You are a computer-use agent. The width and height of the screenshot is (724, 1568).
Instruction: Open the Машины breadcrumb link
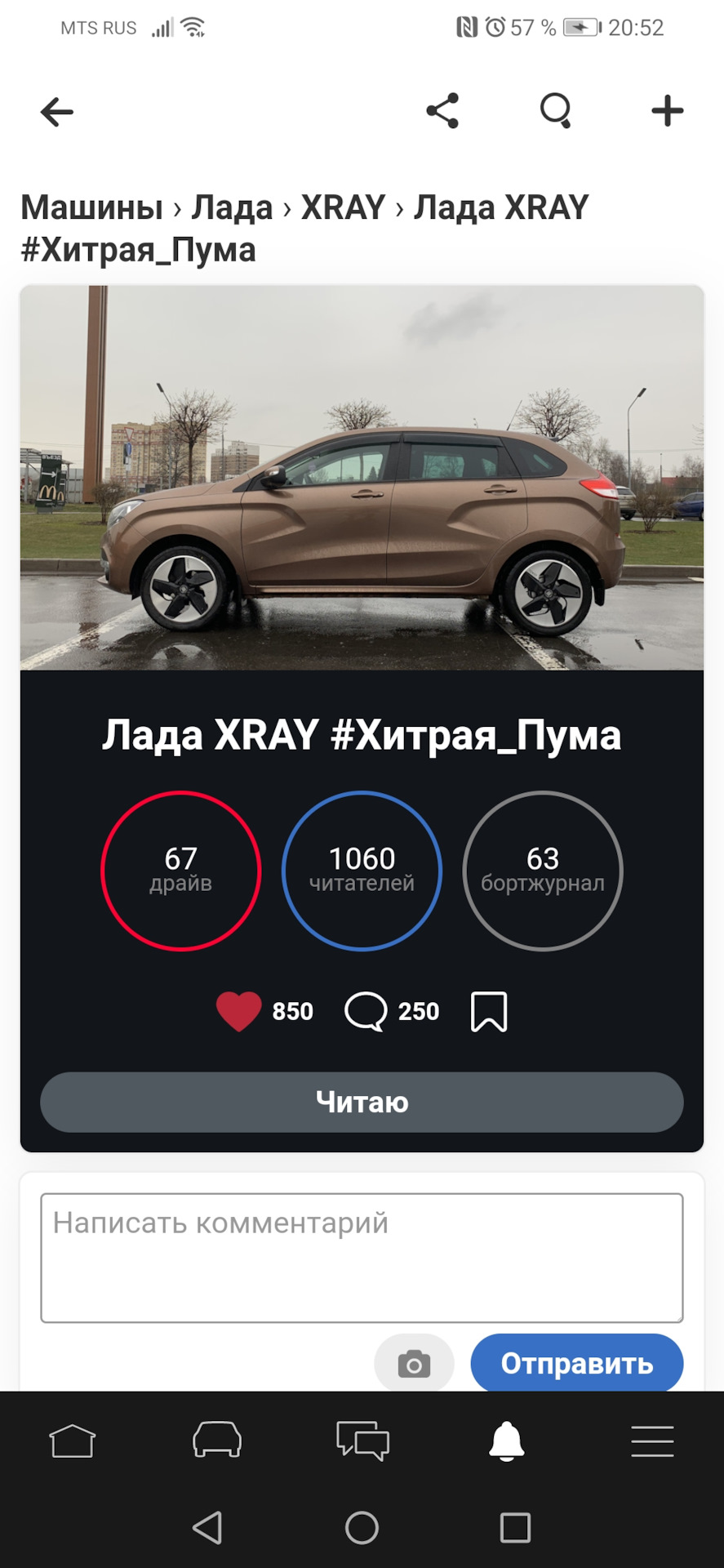pyautogui.click(x=91, y=207)
